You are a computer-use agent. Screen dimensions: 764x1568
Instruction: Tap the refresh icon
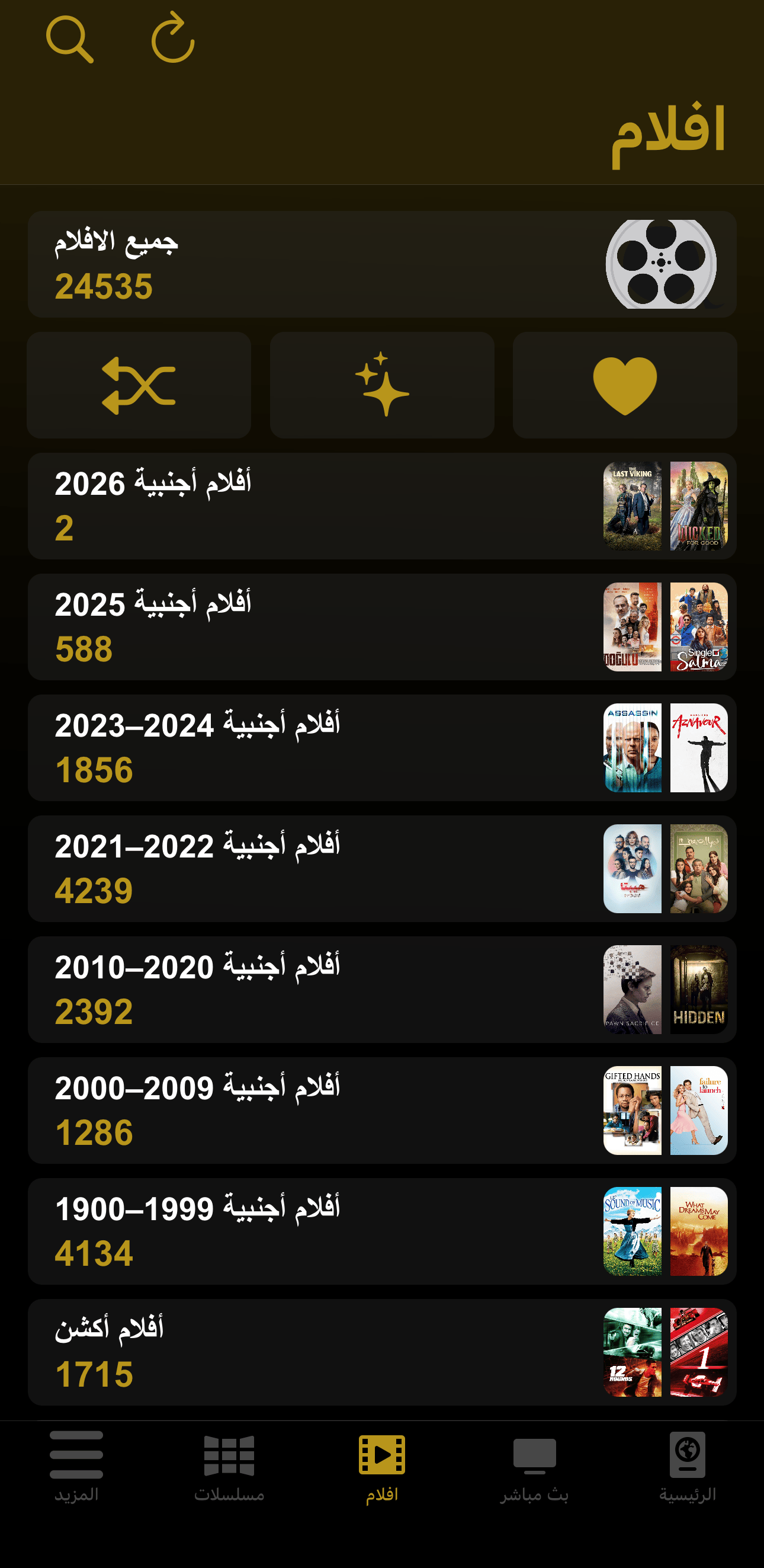[x=173, y=38]
